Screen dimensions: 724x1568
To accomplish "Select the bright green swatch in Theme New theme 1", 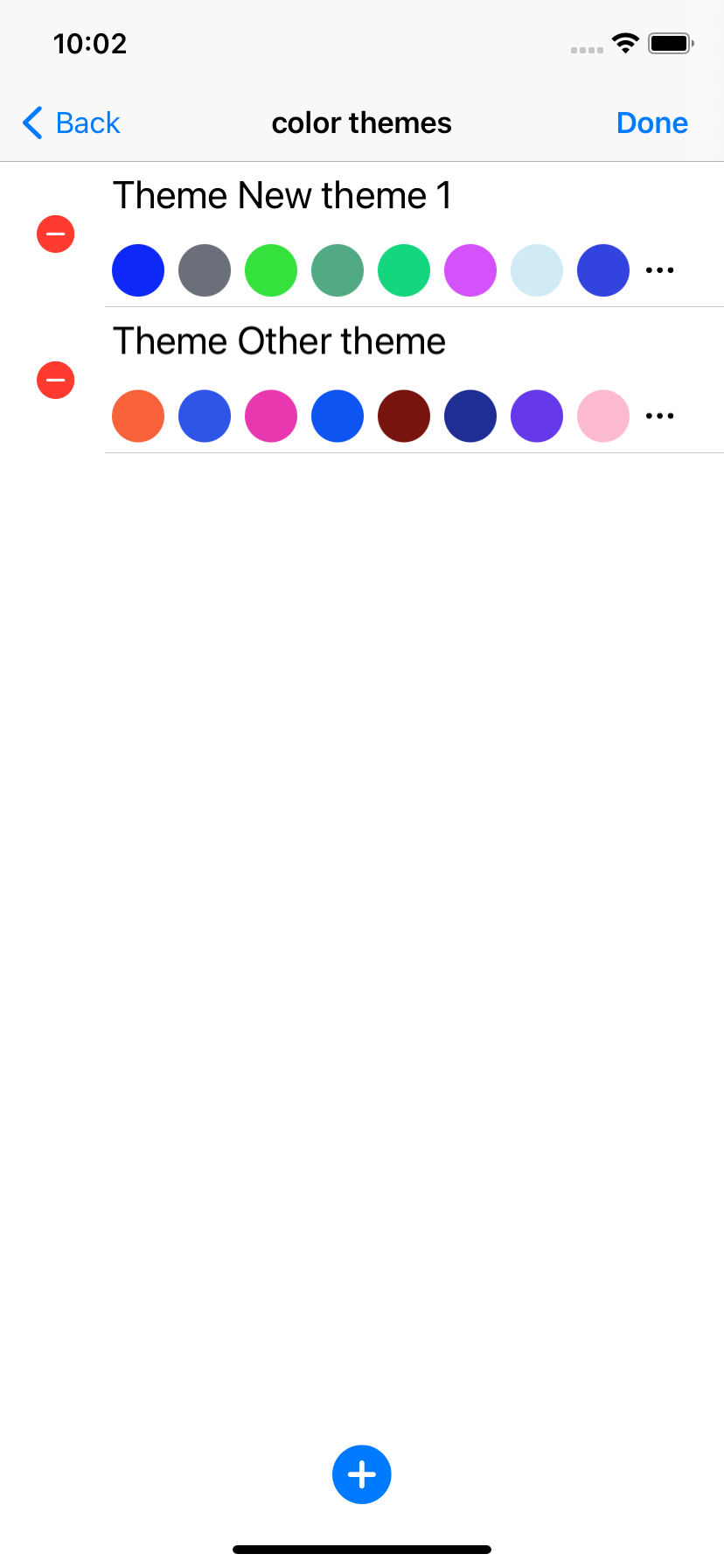I will (x=271, y=270).
